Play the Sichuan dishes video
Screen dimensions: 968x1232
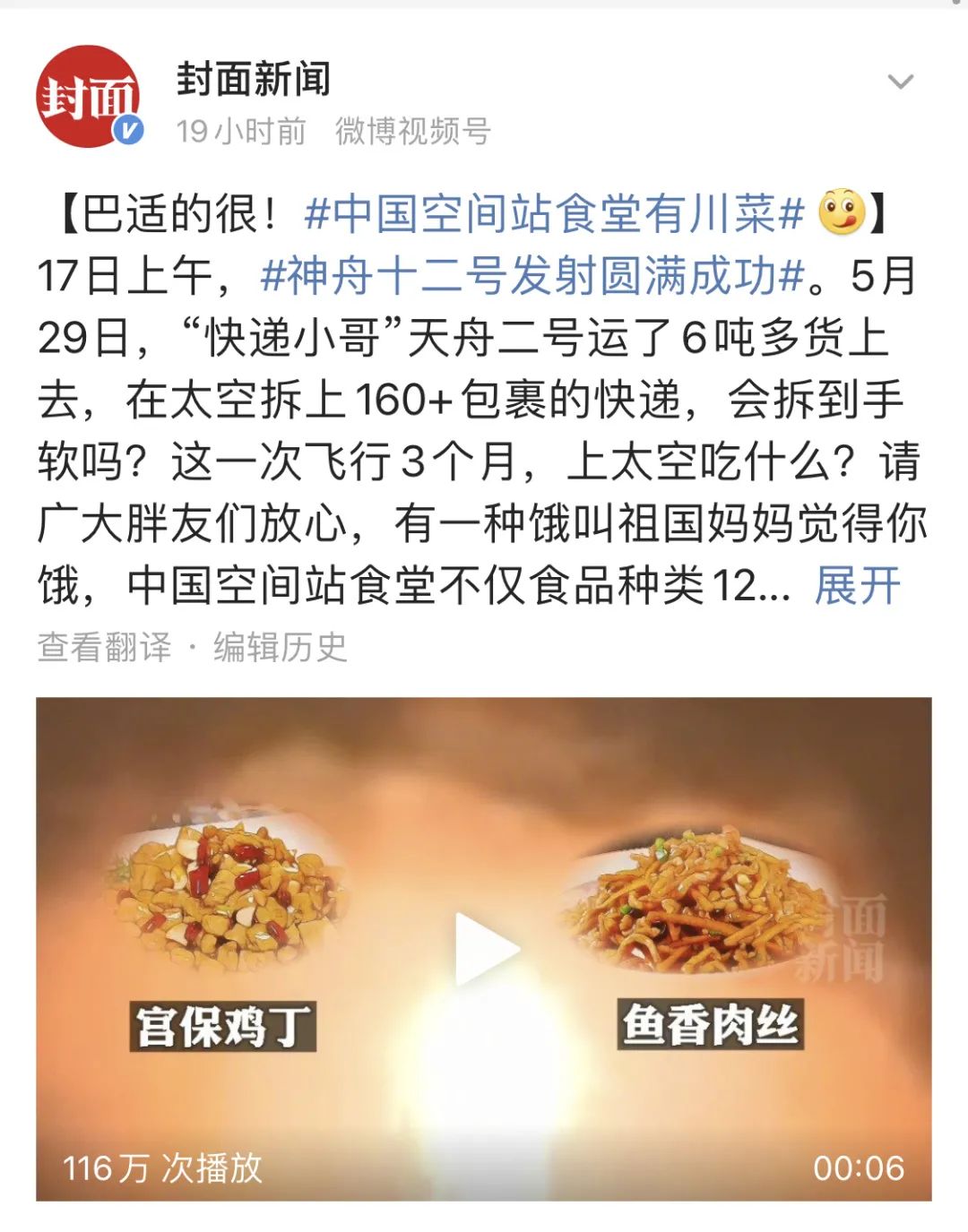pos(484,949)
